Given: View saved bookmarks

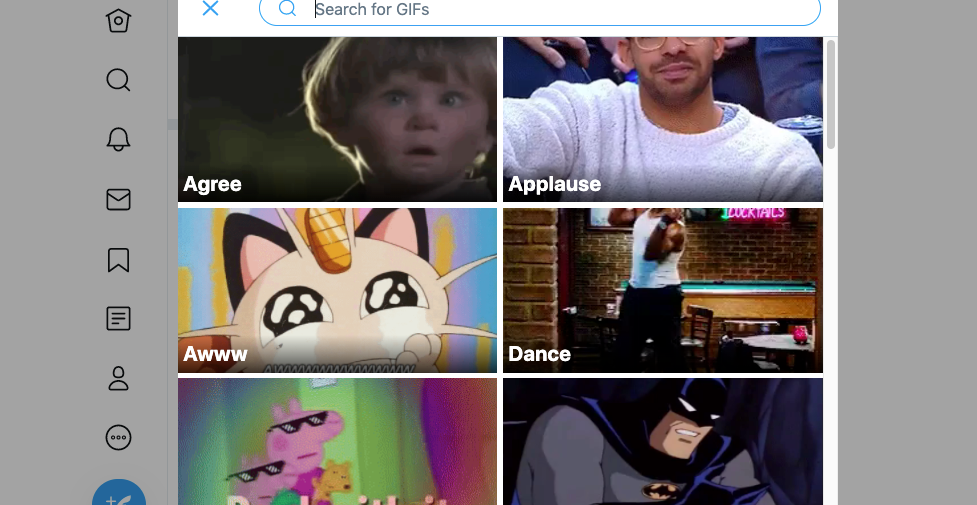Looking at the screenshot, I should (118, 260).
